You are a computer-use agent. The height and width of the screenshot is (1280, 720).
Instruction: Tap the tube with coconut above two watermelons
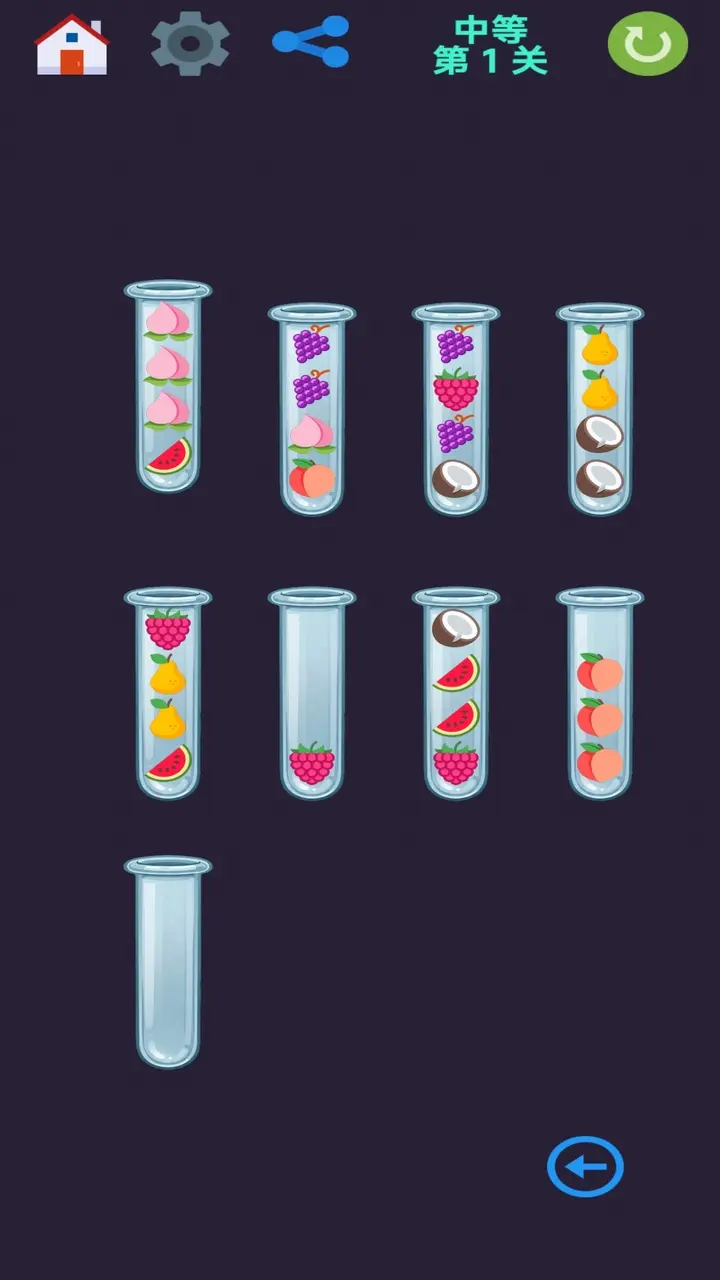(x=456, y=695)
